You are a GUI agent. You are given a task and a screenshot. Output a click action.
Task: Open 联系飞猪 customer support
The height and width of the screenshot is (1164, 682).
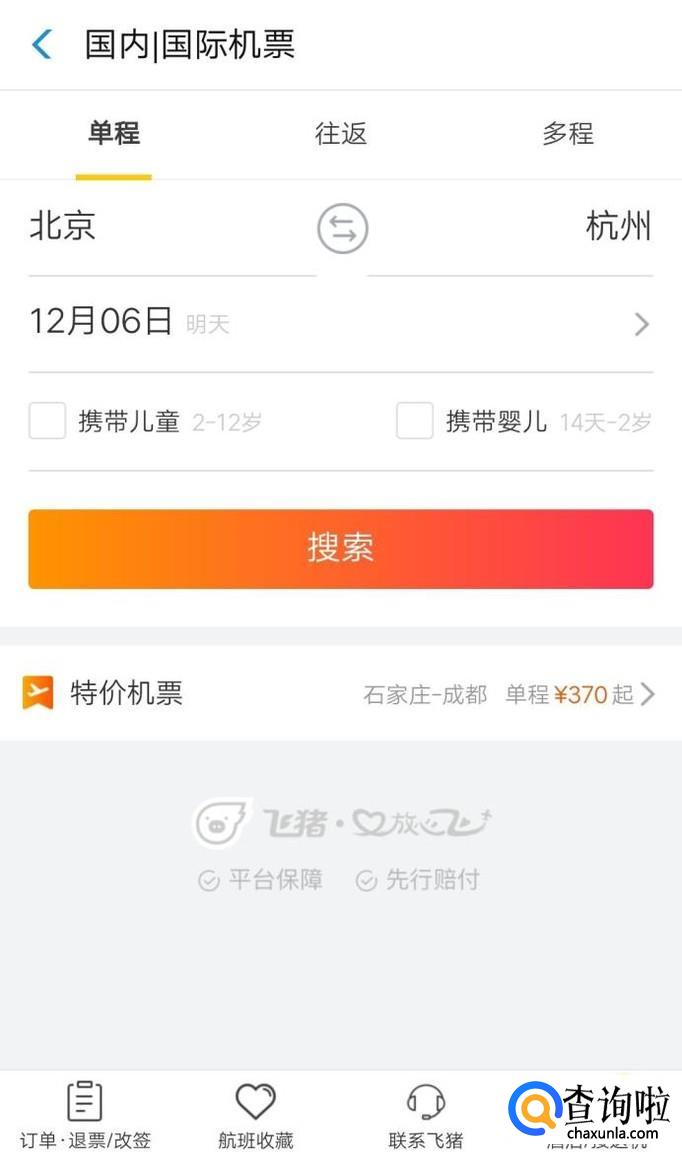click(426, 1116)
